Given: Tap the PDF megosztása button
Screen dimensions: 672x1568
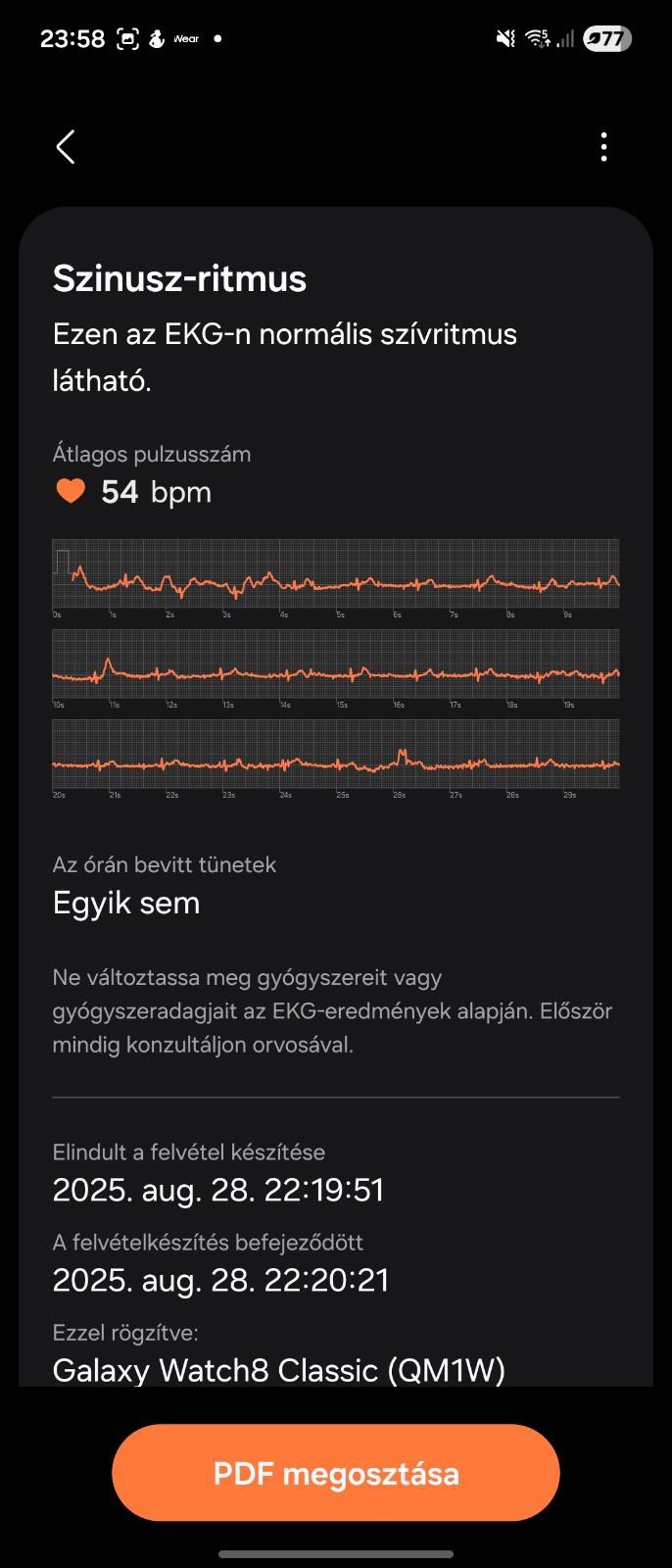Looking at the screenshot, I should 336,1473.
